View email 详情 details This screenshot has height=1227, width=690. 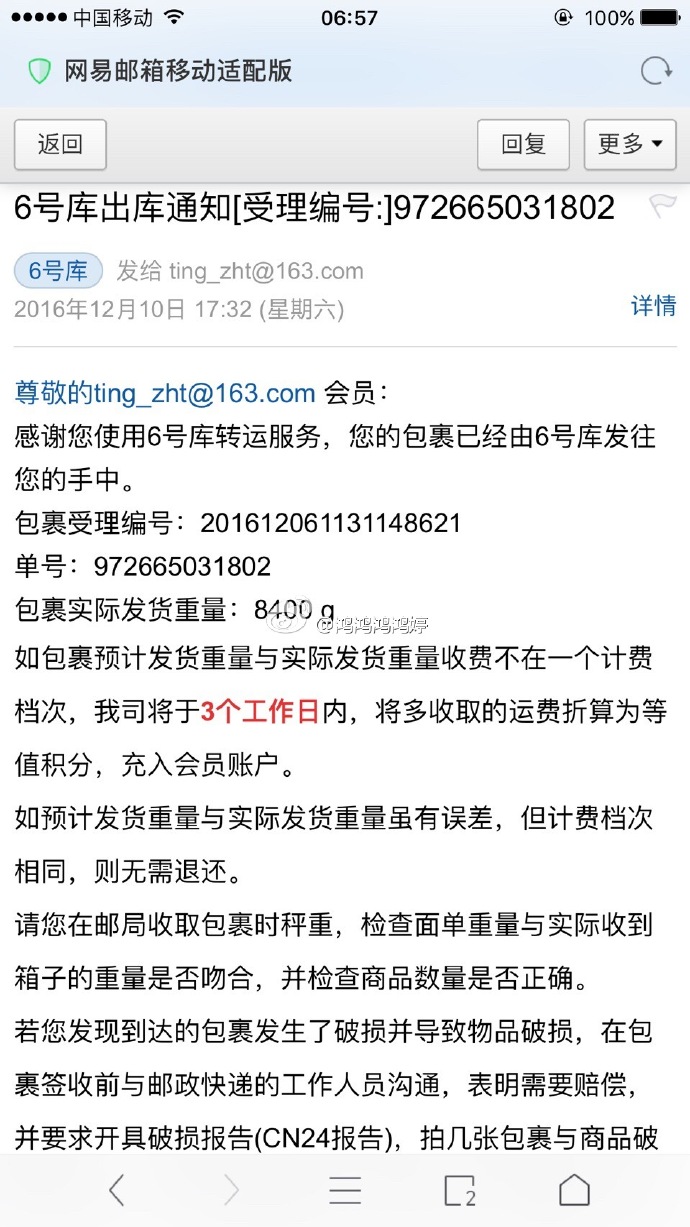pos(653,305)
